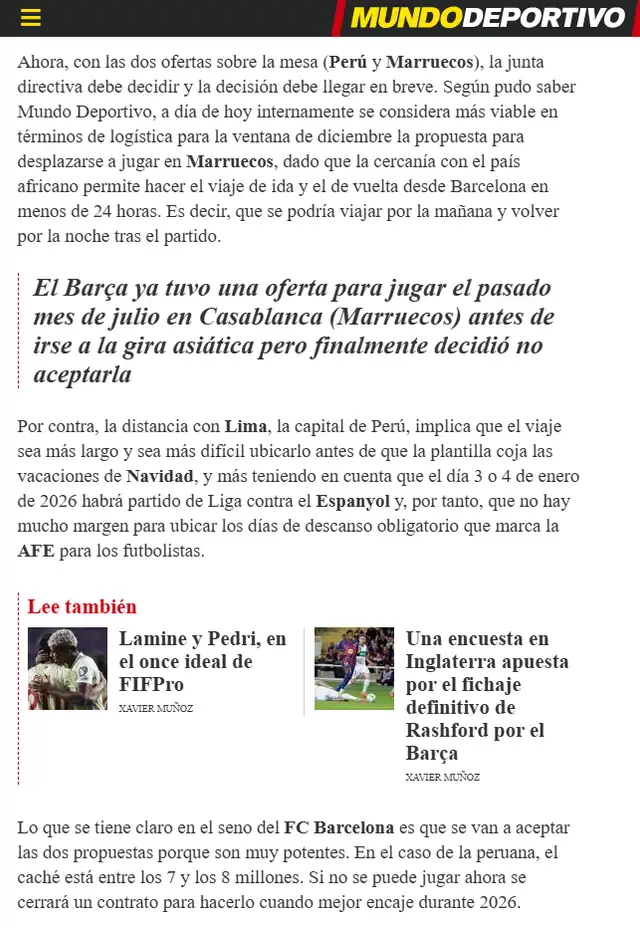Image resolution: width=640 pixels, height=928 pixels.
Task: Open Rashford survey article headline
Action: coord(487,695)
